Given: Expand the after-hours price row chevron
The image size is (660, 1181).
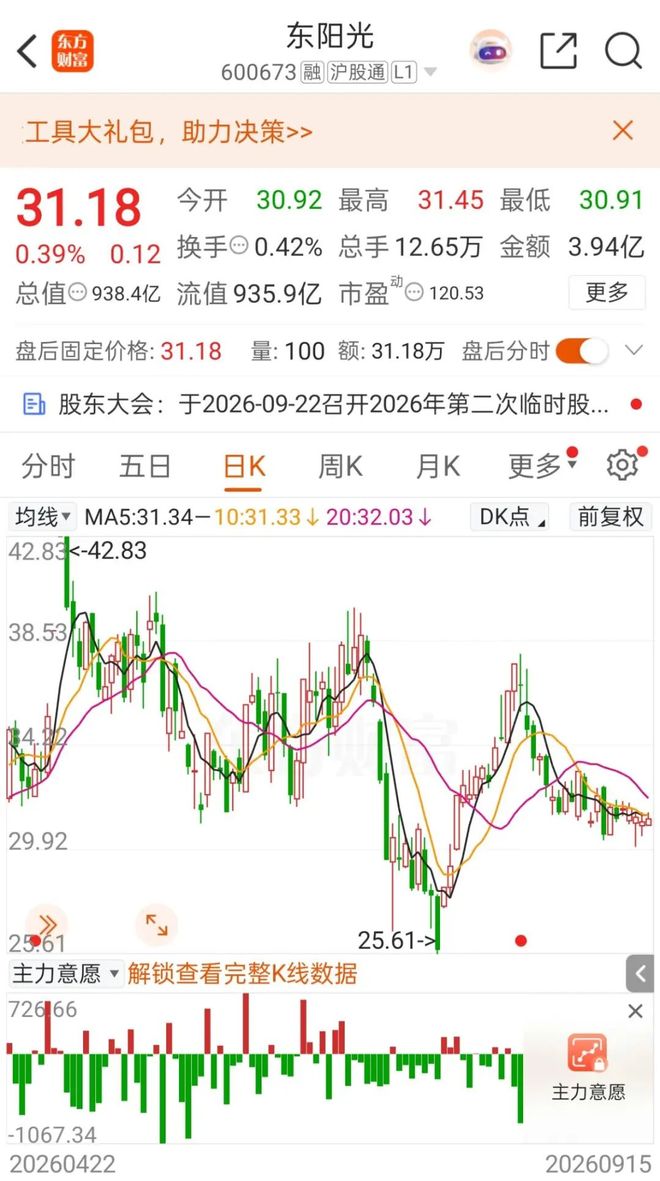Looking at the screenshot, I should click(634, 350).
